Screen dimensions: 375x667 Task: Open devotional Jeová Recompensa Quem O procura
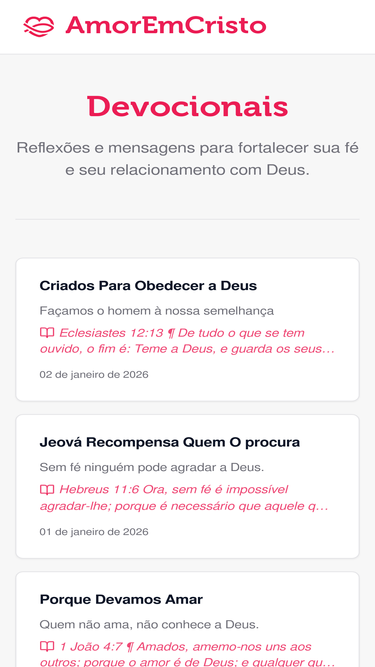(188, 486)
